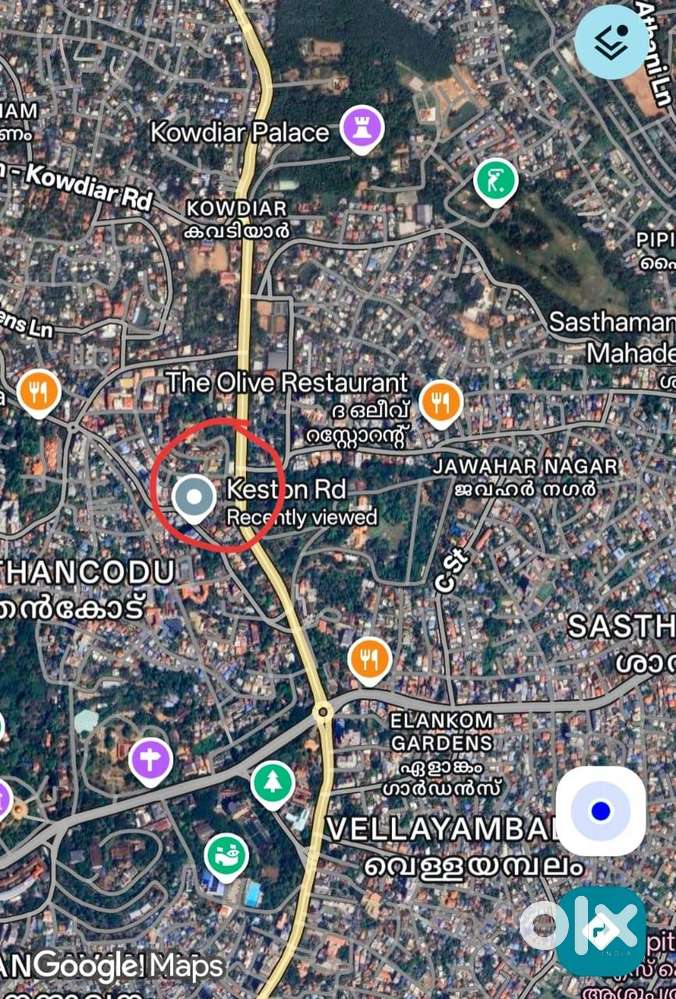The width and height of the screenshot is (676, 999).
Task: Tap the Keston Rd recently viewed pin
Action: tap(193, 496)
